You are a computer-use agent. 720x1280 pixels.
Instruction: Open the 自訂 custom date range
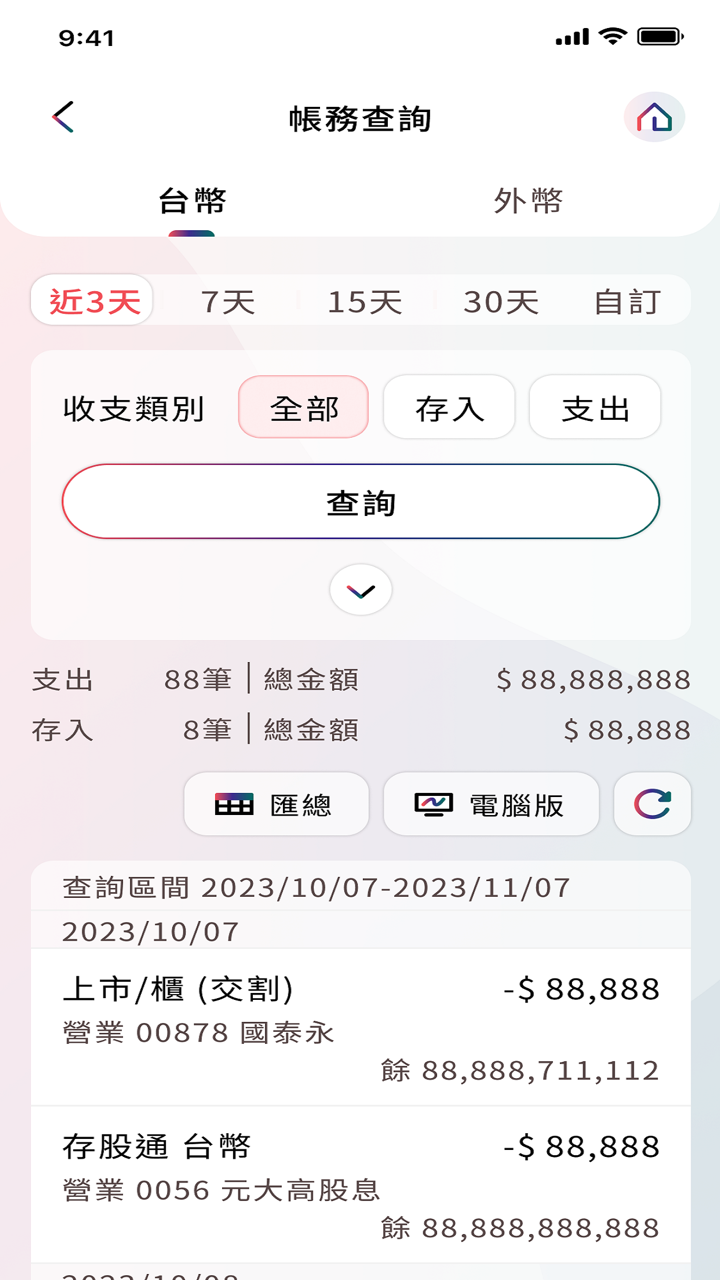[627, 301]
